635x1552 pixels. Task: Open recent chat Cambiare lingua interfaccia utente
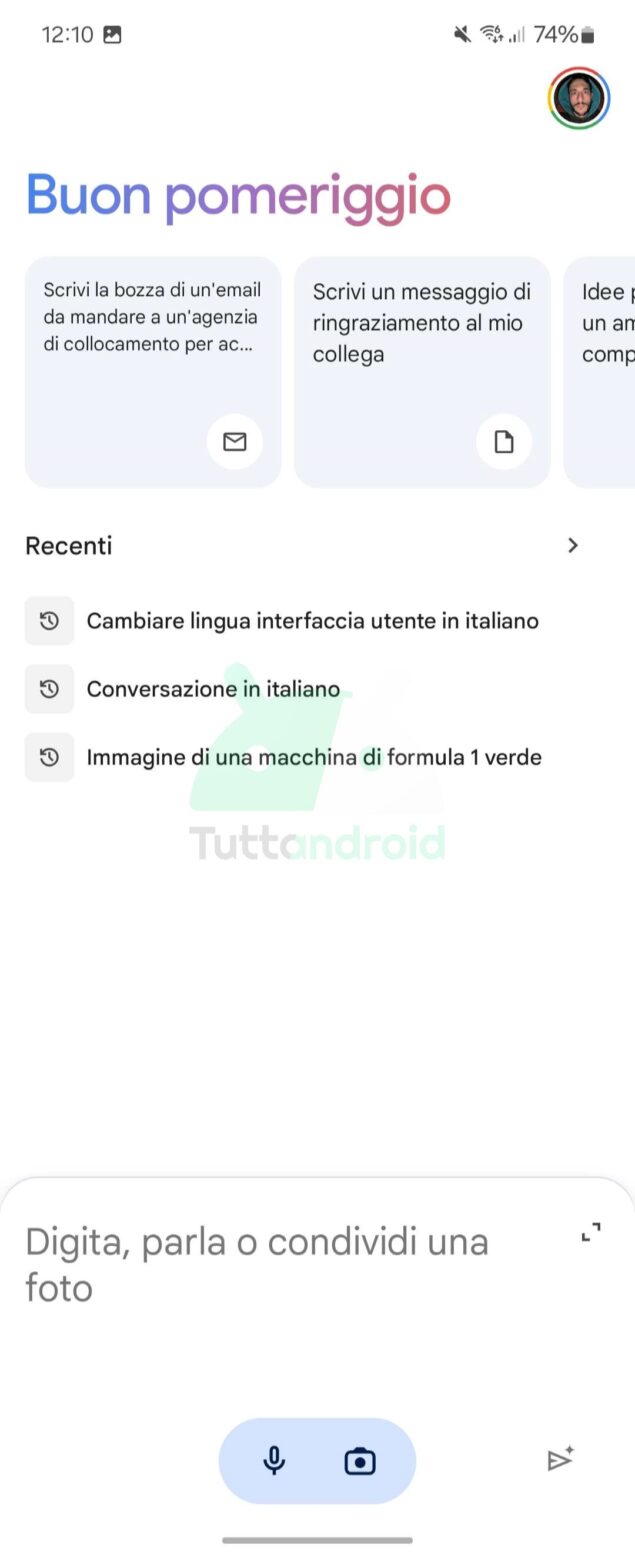pyautogui.click(x=312, y=621)
